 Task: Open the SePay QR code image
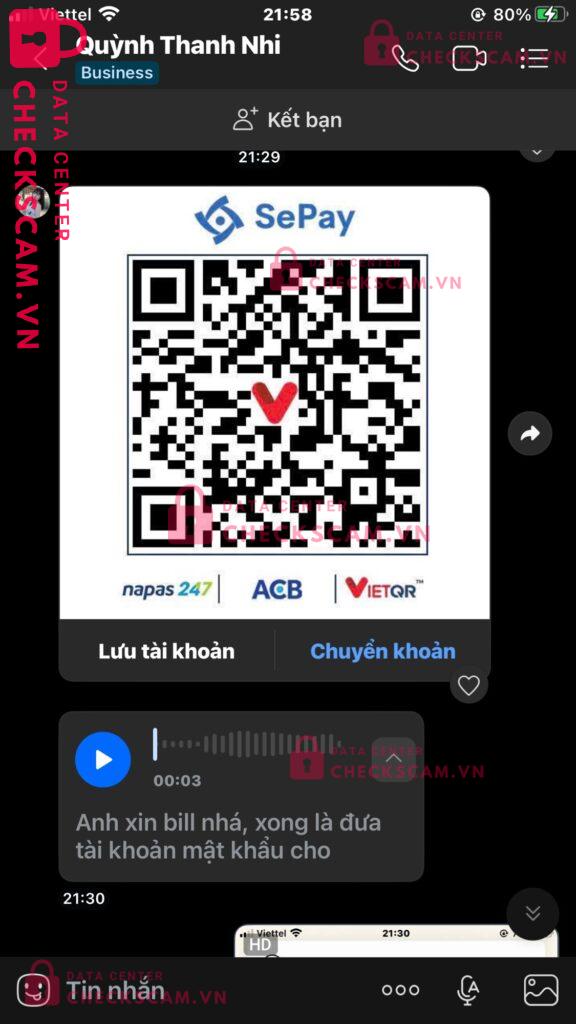tap(275, 403)
